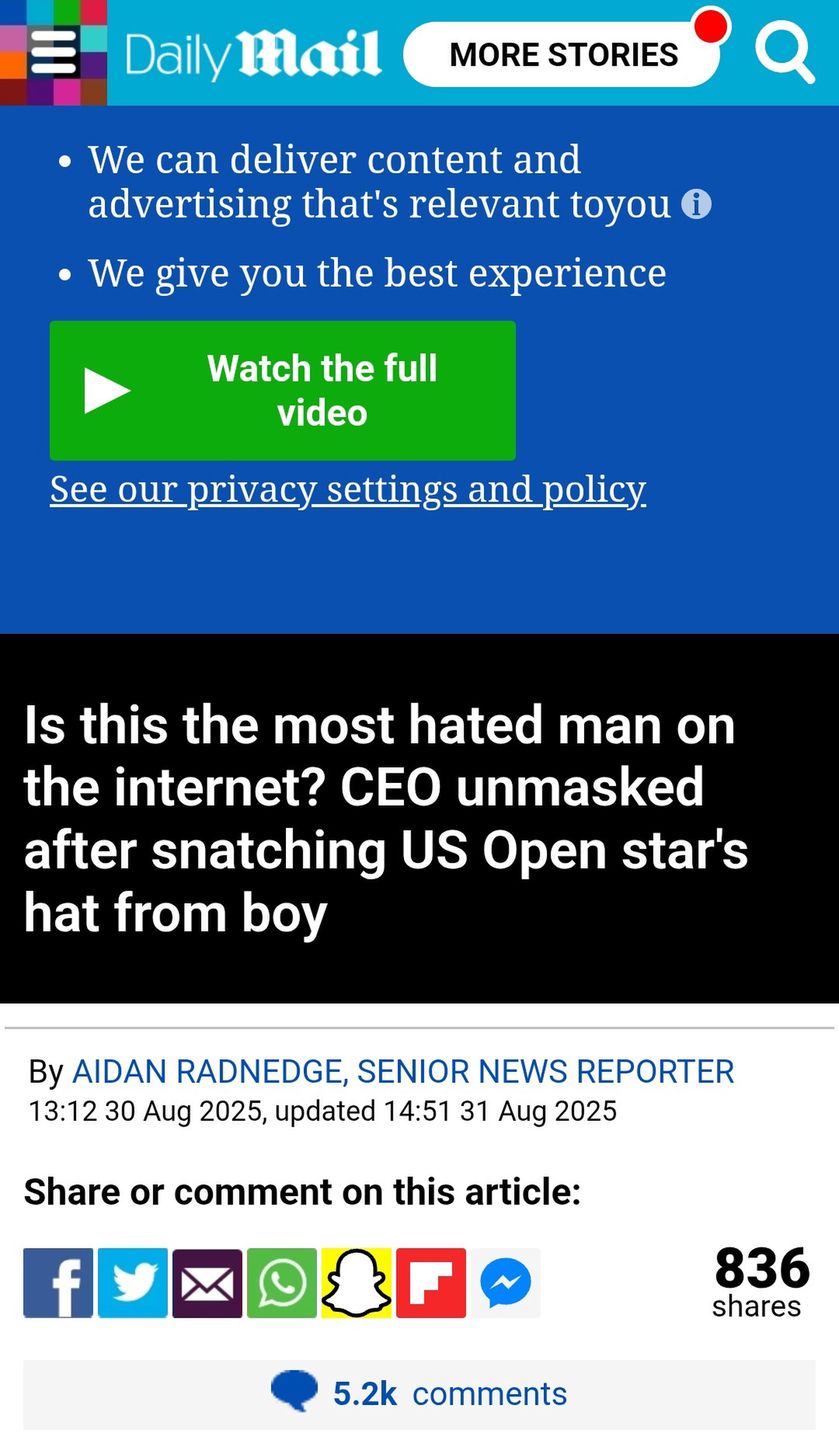Share this article on Twitter

click(133, 1283)
